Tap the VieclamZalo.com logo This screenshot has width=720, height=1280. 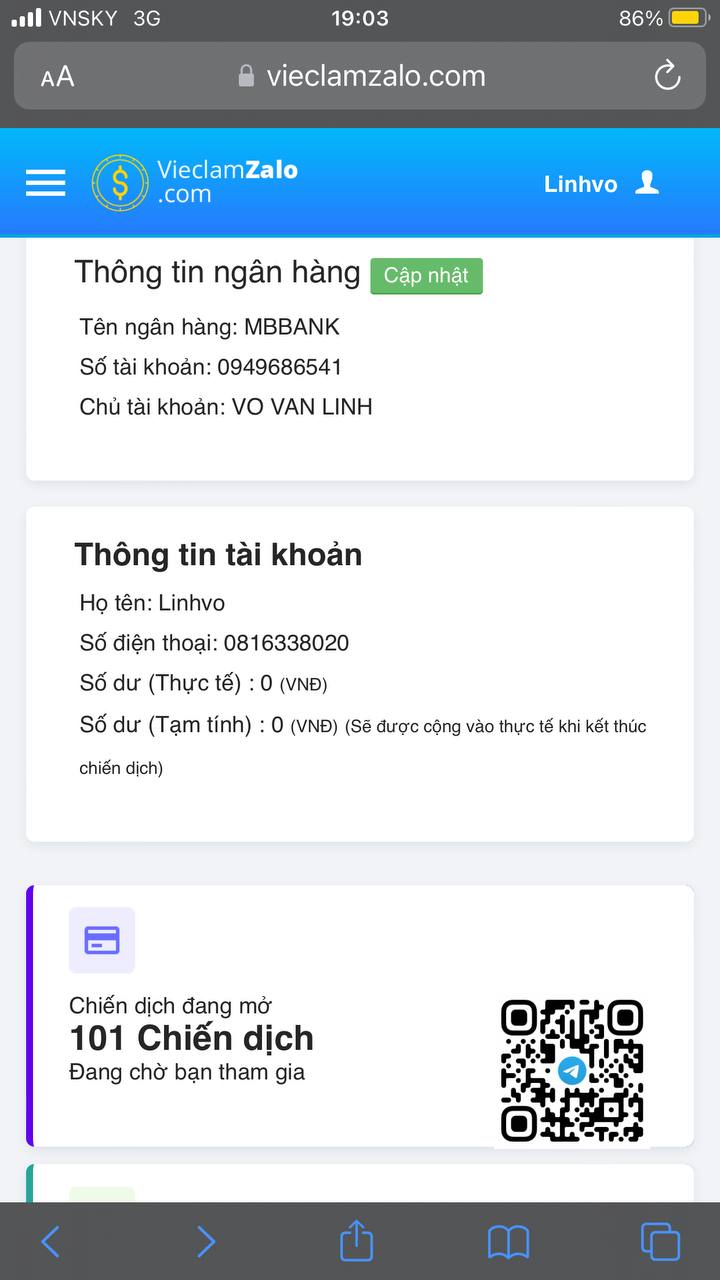(195, 182)
